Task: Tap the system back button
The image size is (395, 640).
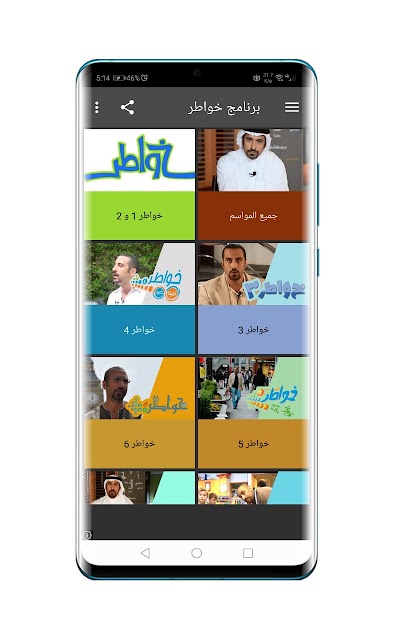Action: (x=145, y=553)
